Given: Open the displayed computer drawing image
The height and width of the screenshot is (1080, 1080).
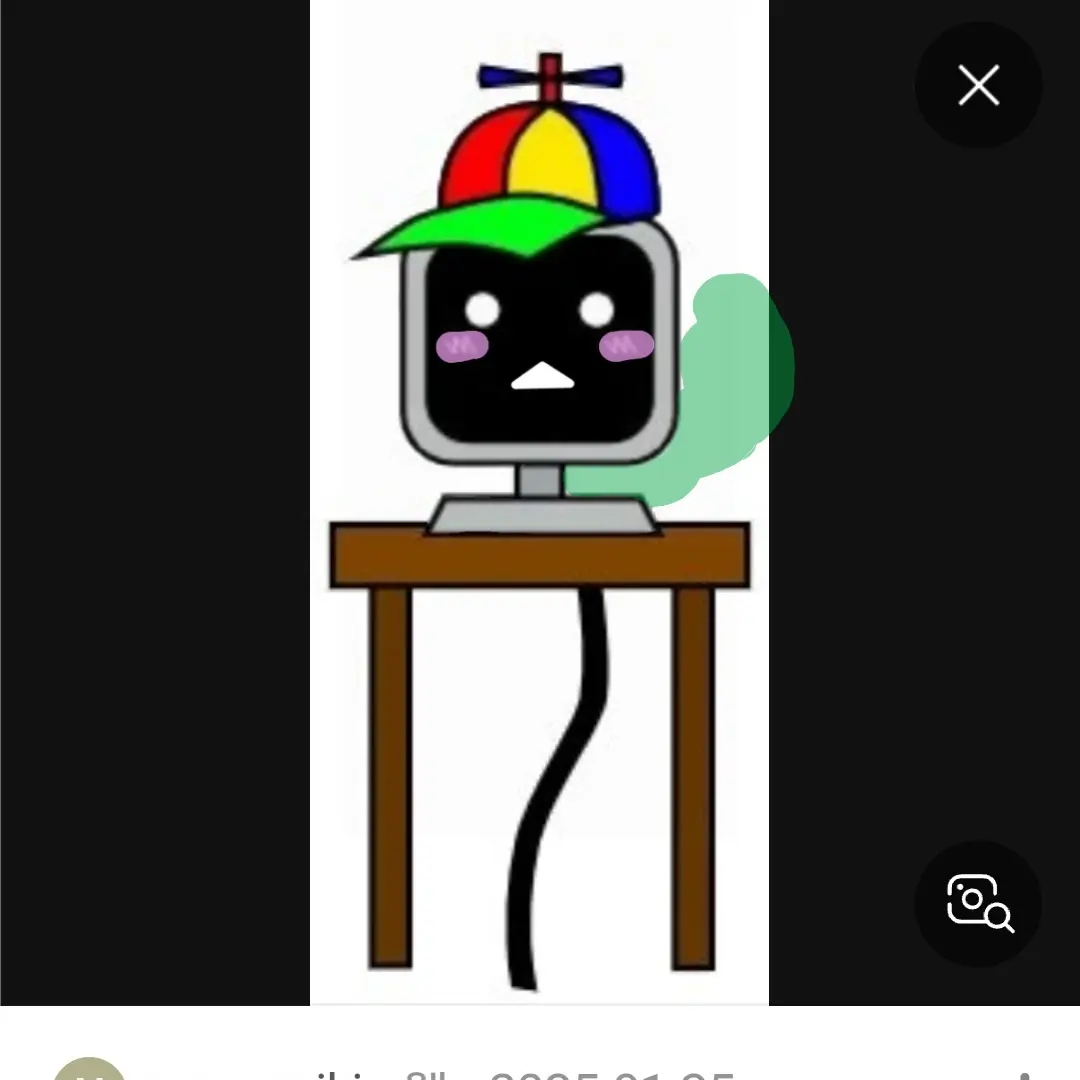Looking at the screenshot, I should [539, 500].
